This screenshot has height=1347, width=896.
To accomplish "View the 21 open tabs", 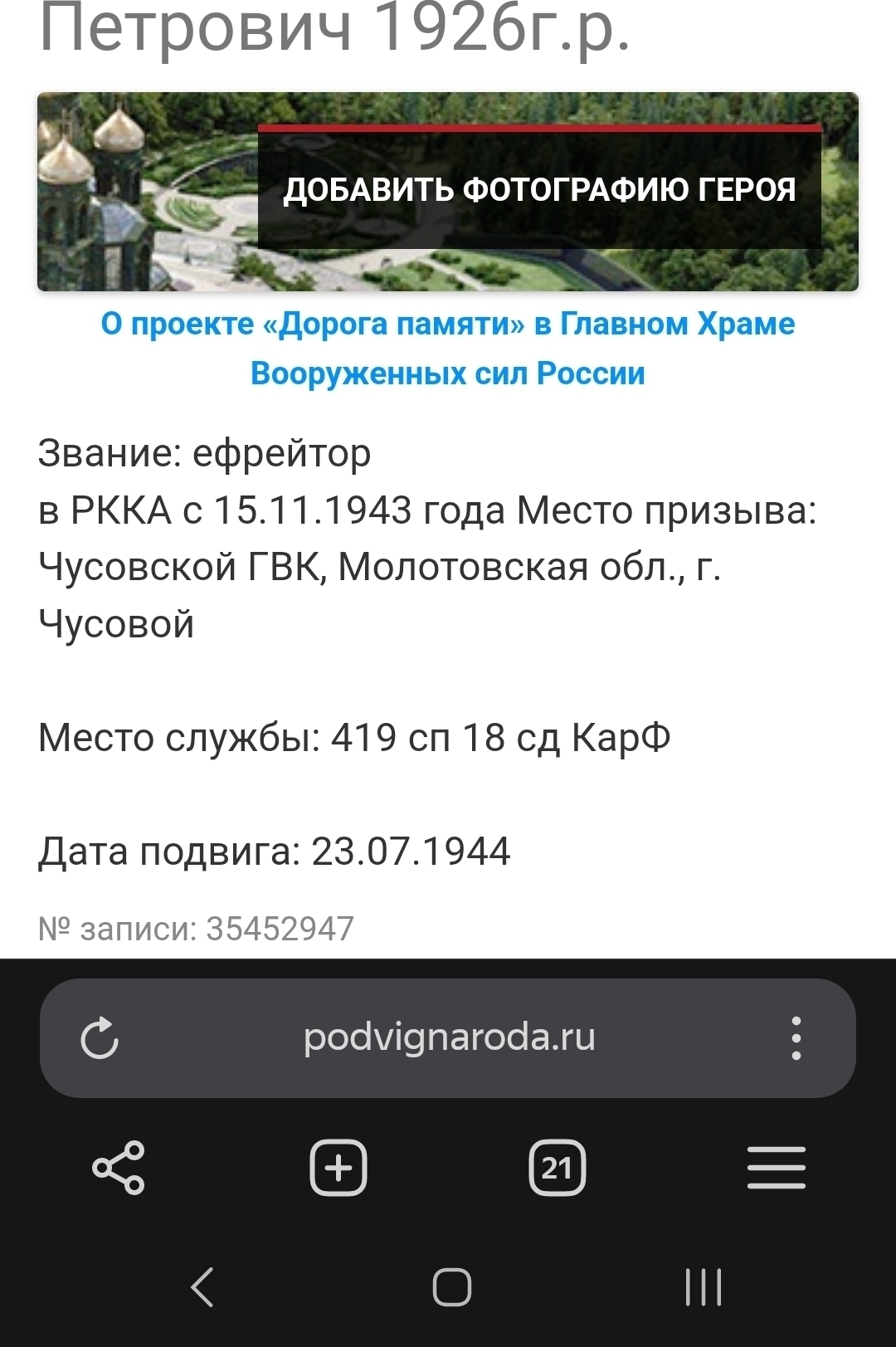I will (x=558, y=1168).
